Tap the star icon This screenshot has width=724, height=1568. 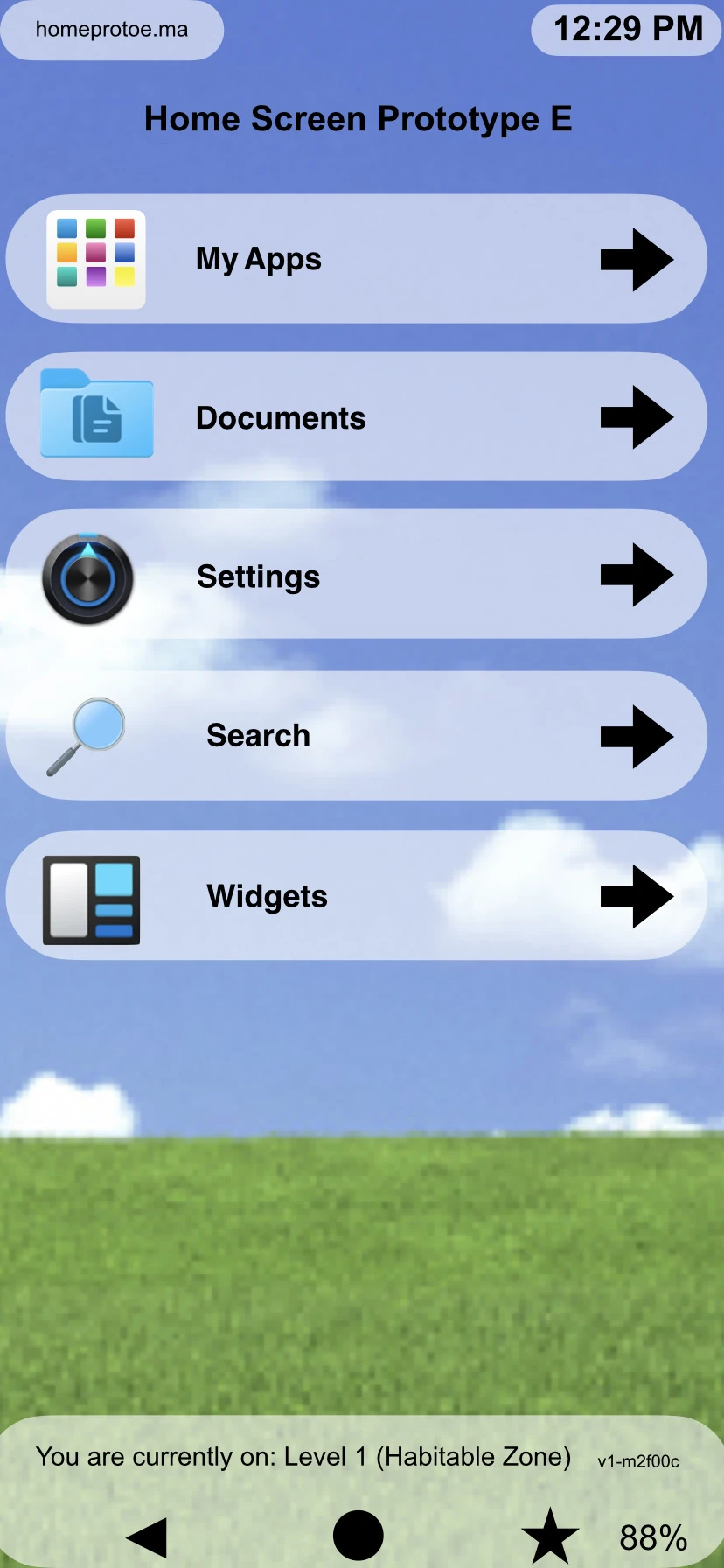tap(550, 1536)
